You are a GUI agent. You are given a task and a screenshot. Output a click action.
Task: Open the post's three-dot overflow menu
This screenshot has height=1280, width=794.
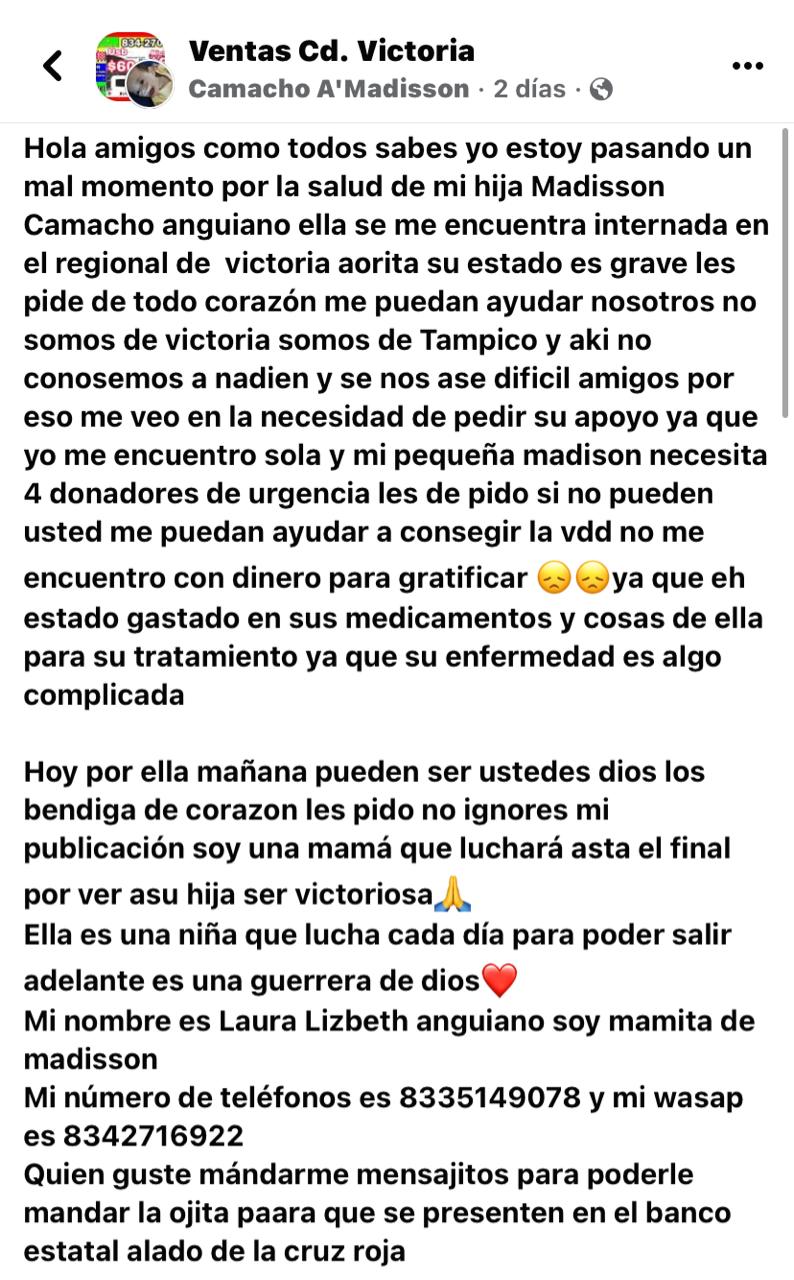tap(747, 67)
